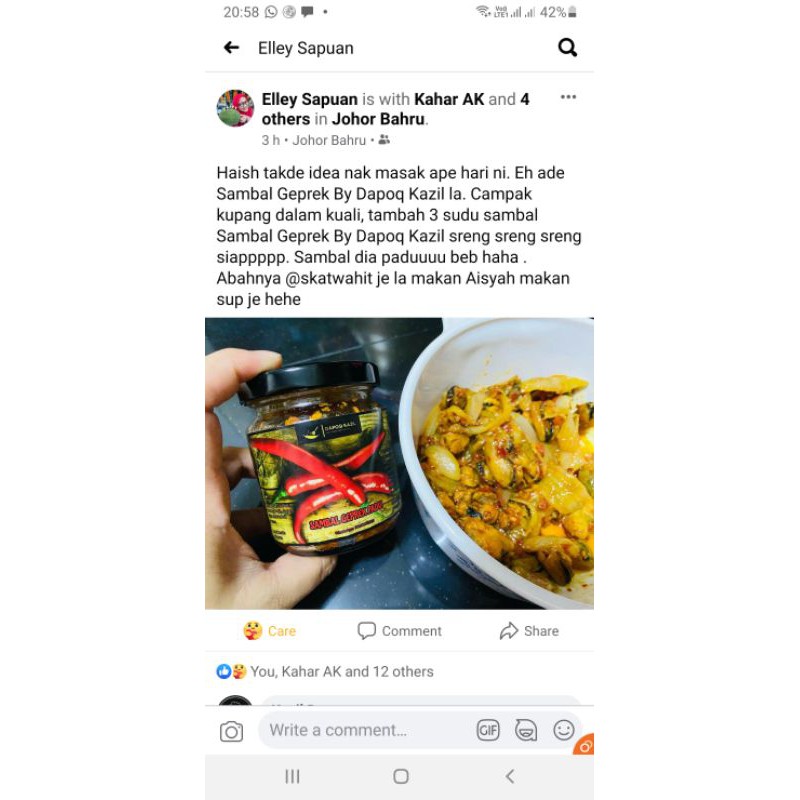Share this post
Viewport: 800px width, 800px height.
[529, 631]
